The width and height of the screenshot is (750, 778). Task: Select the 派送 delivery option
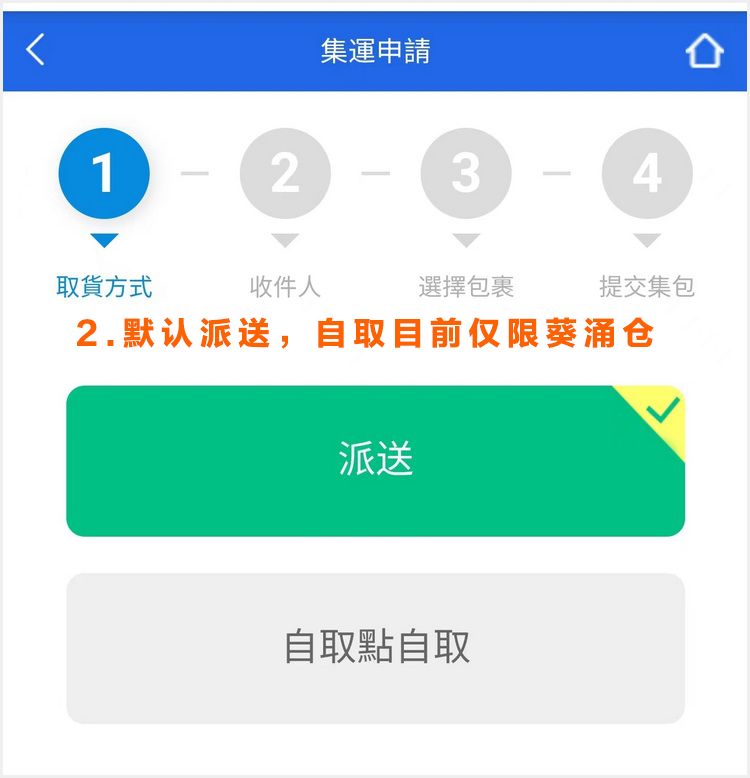(375, 461)
